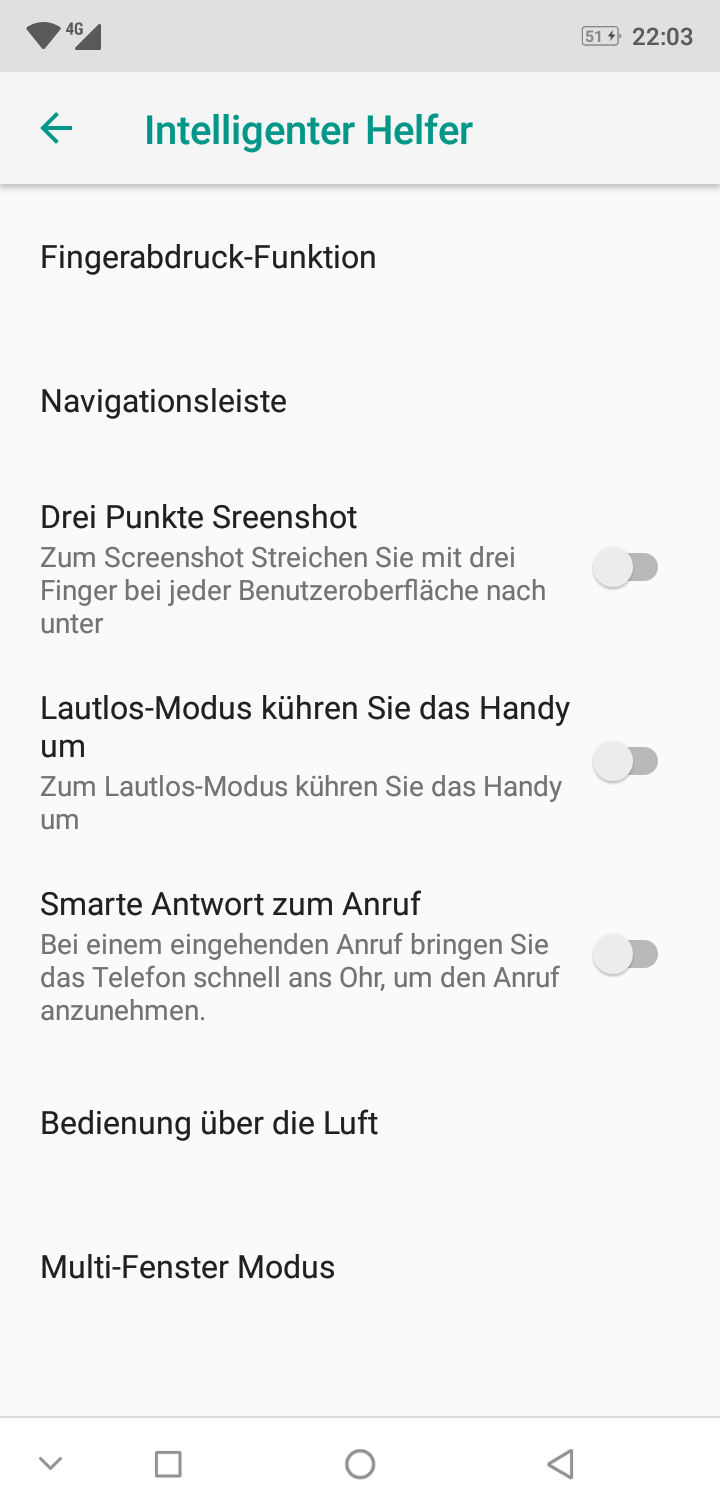Turn on Smarte Antwort zum Anruf
The height and width of the screenshot is (1512, 720).
[625, 955]
